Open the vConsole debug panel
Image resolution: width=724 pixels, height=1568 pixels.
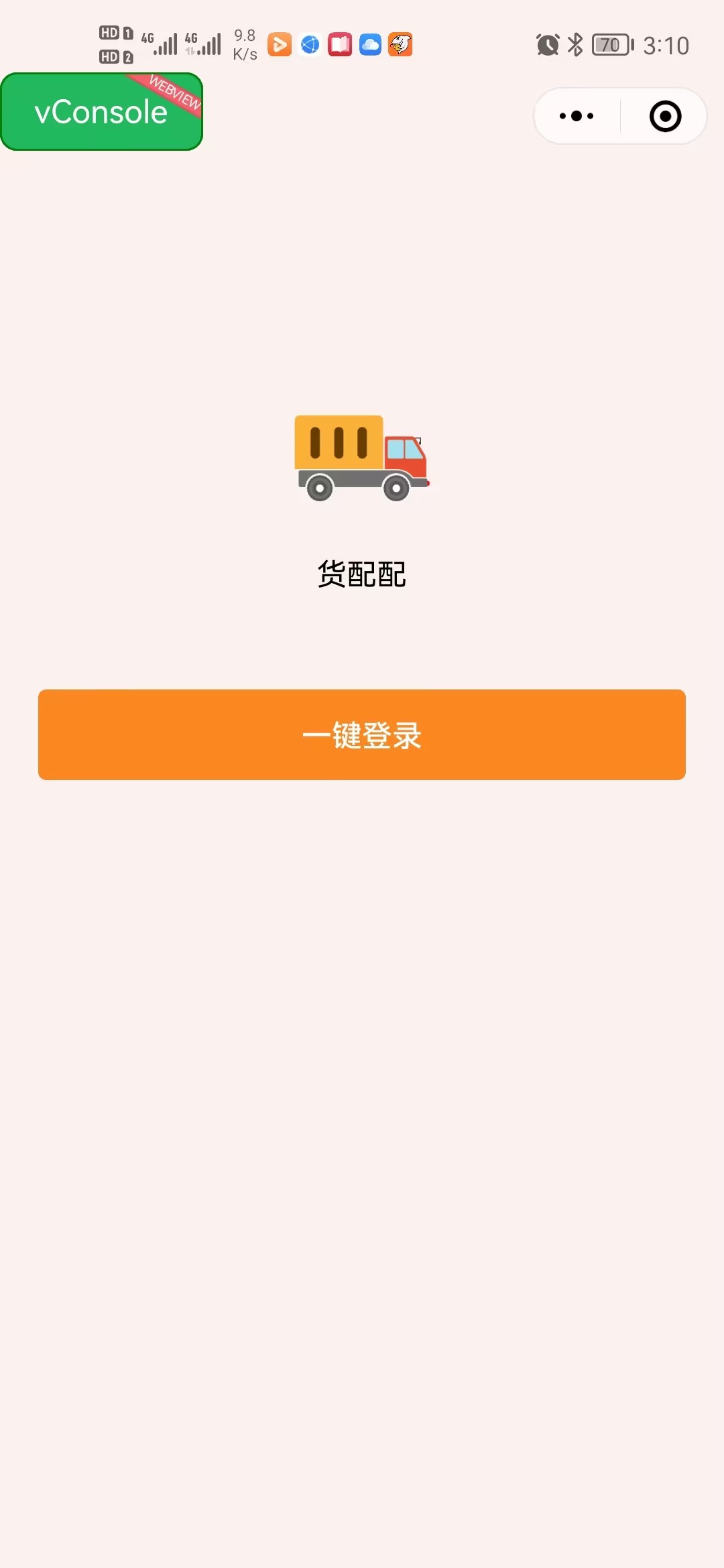[x=101, y=112]
